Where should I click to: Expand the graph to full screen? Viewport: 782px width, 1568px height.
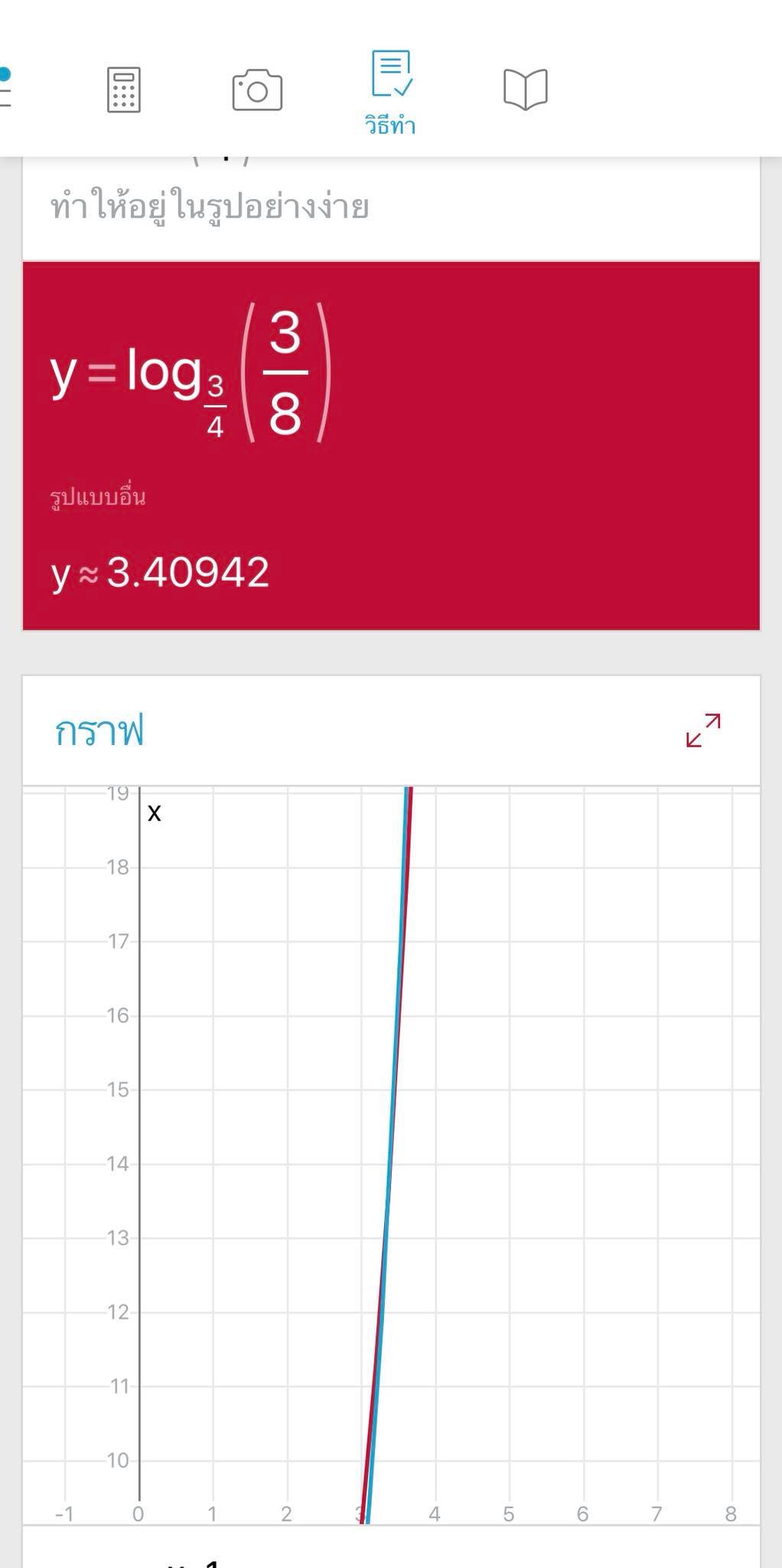[x=703, y=730]
